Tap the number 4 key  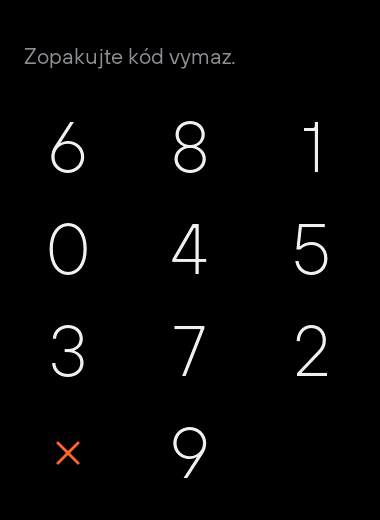tap(189, 249)
